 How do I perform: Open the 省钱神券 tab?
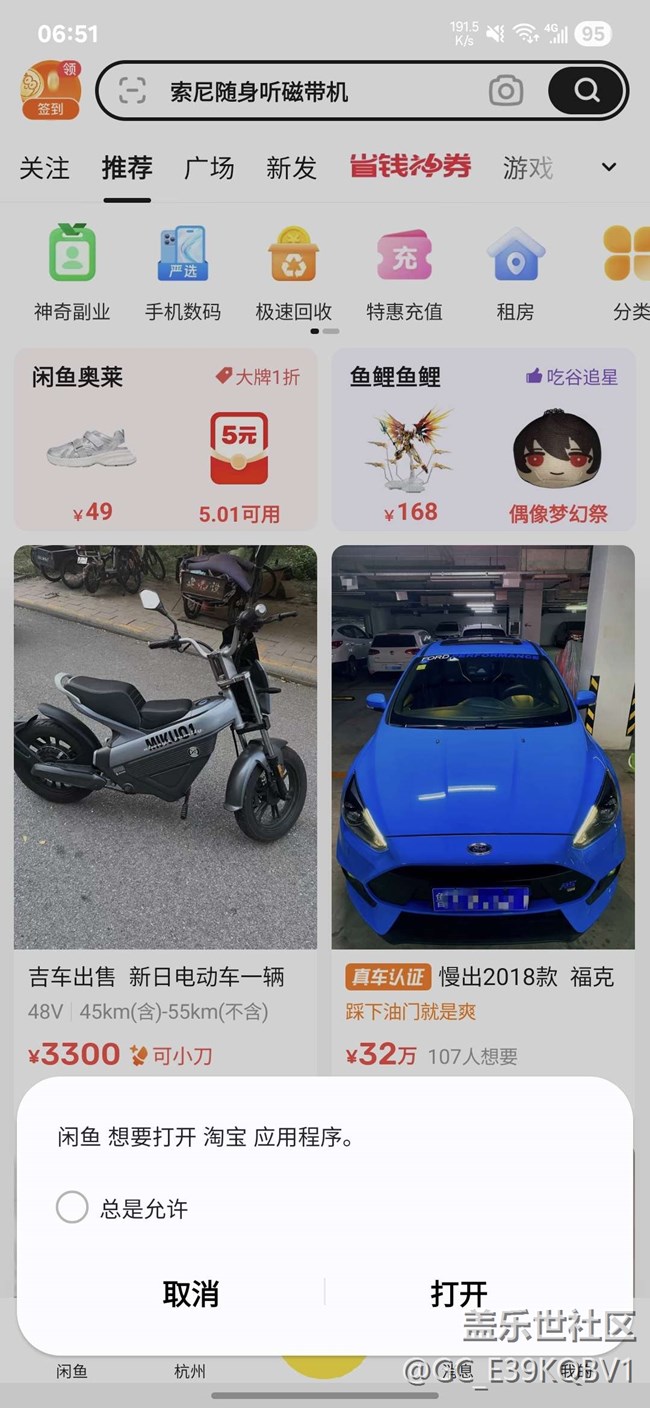(410, 167)
